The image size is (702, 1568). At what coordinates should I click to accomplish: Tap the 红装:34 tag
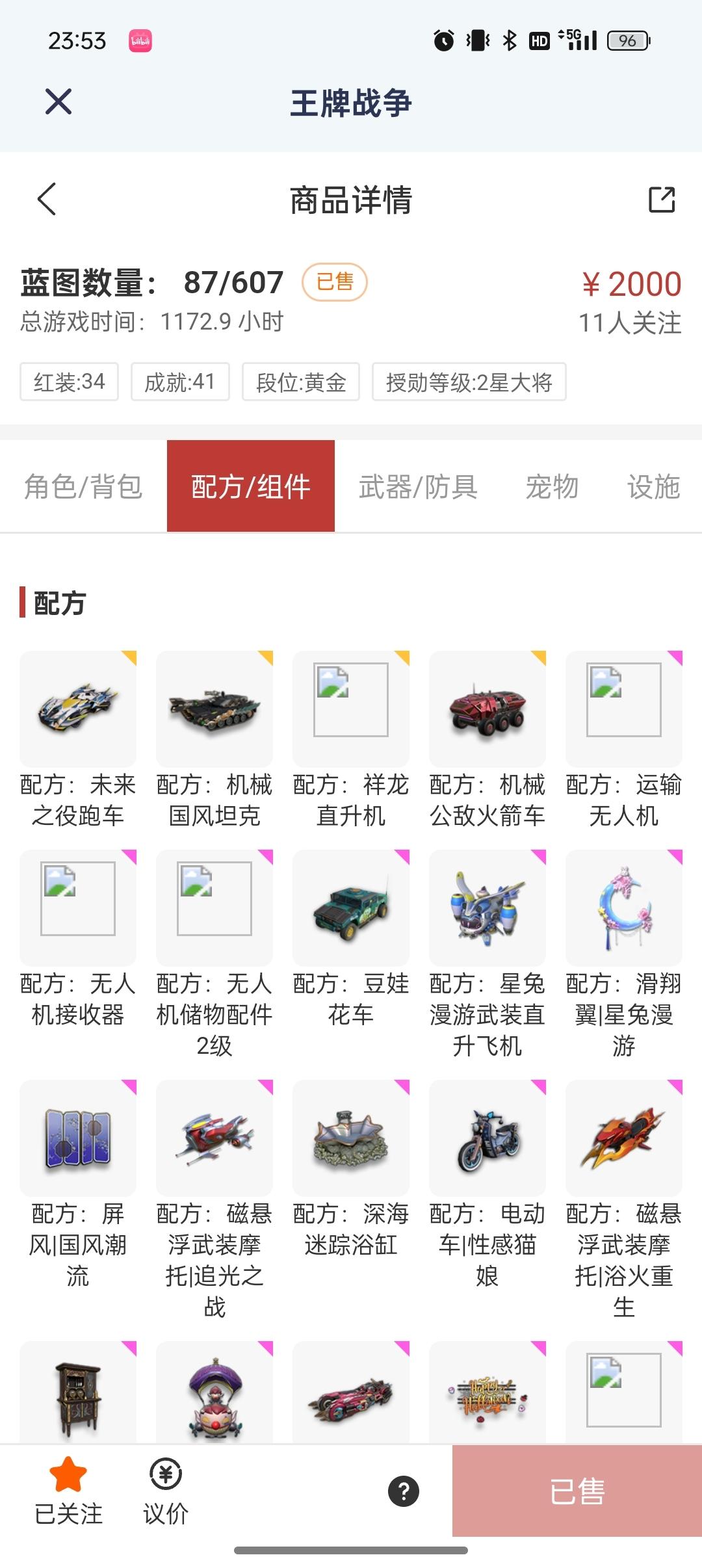69,384
